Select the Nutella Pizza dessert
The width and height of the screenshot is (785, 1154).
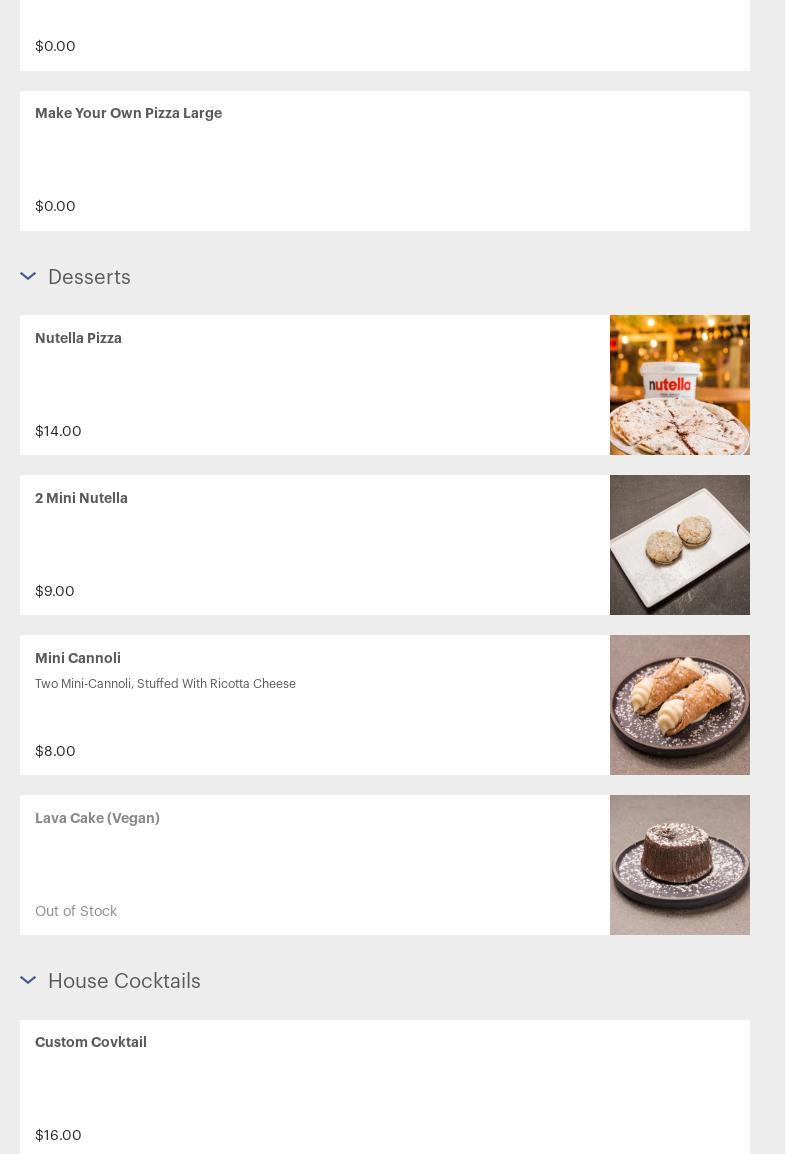click(78, 339)
